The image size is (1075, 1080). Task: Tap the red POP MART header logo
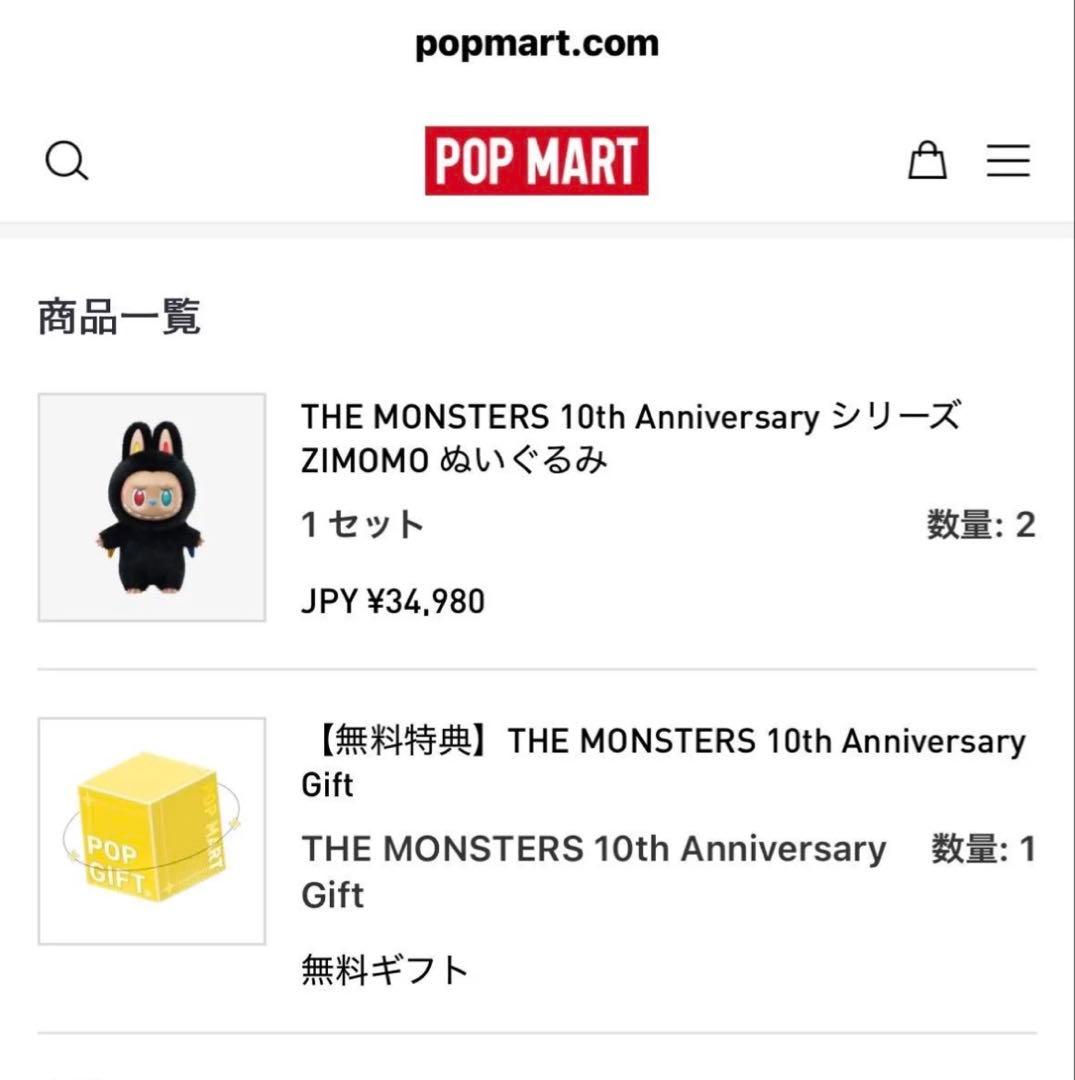pos(537,159)
